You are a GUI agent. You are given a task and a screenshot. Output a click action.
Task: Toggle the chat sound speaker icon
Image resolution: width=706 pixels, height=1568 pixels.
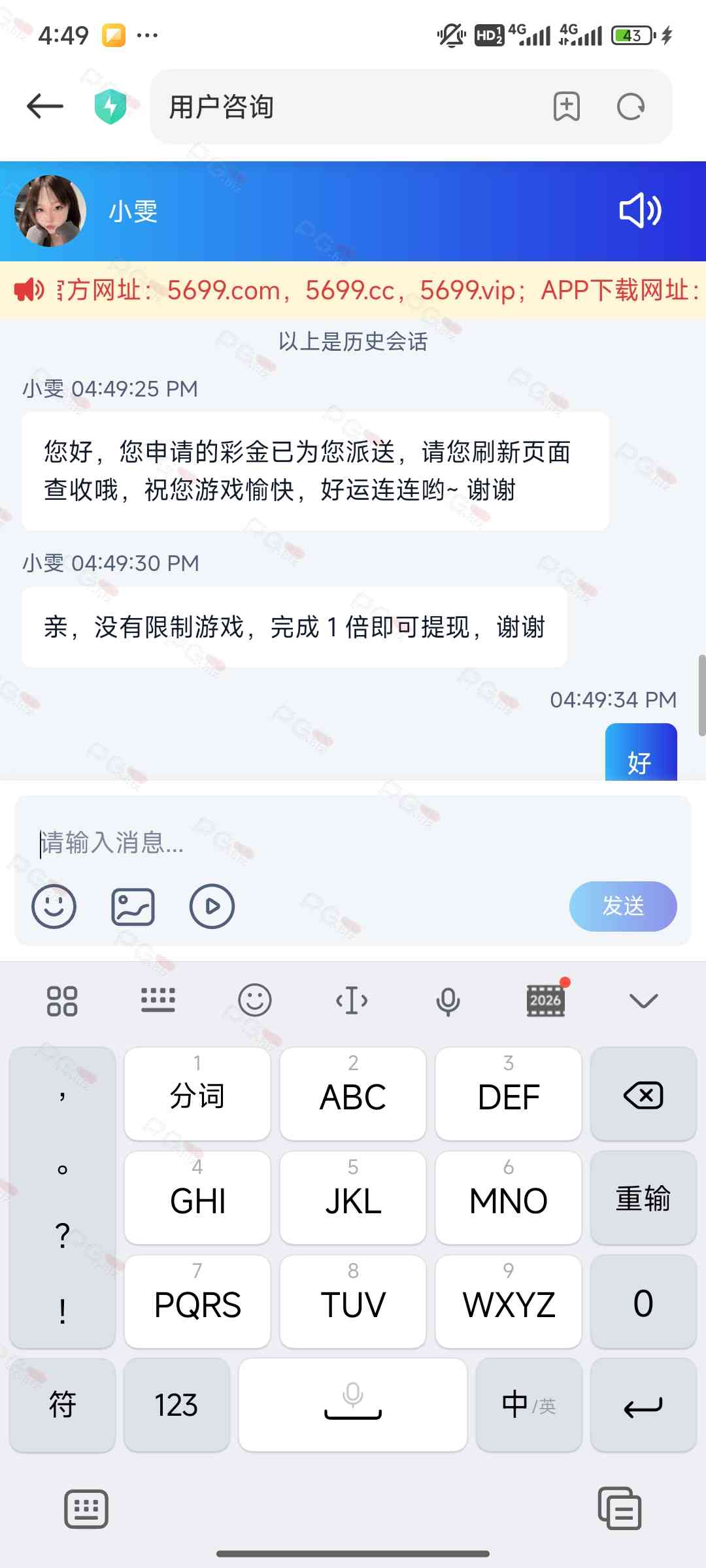click(x=640, y=210)
